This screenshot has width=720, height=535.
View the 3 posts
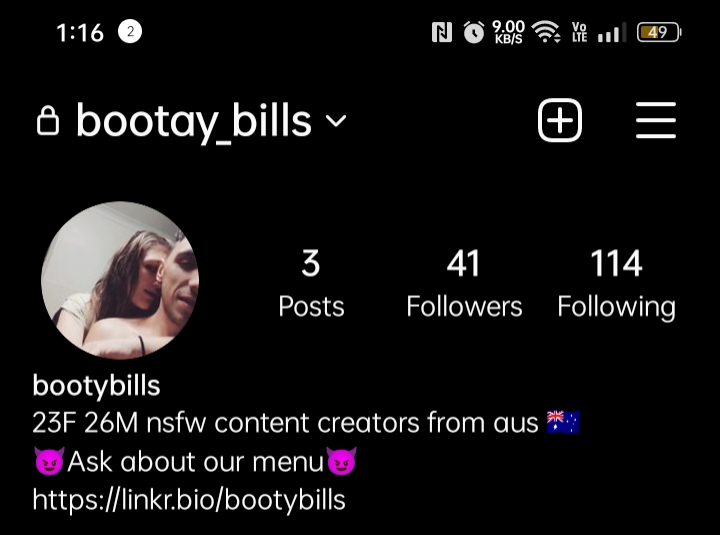click(x=311, y=284)
